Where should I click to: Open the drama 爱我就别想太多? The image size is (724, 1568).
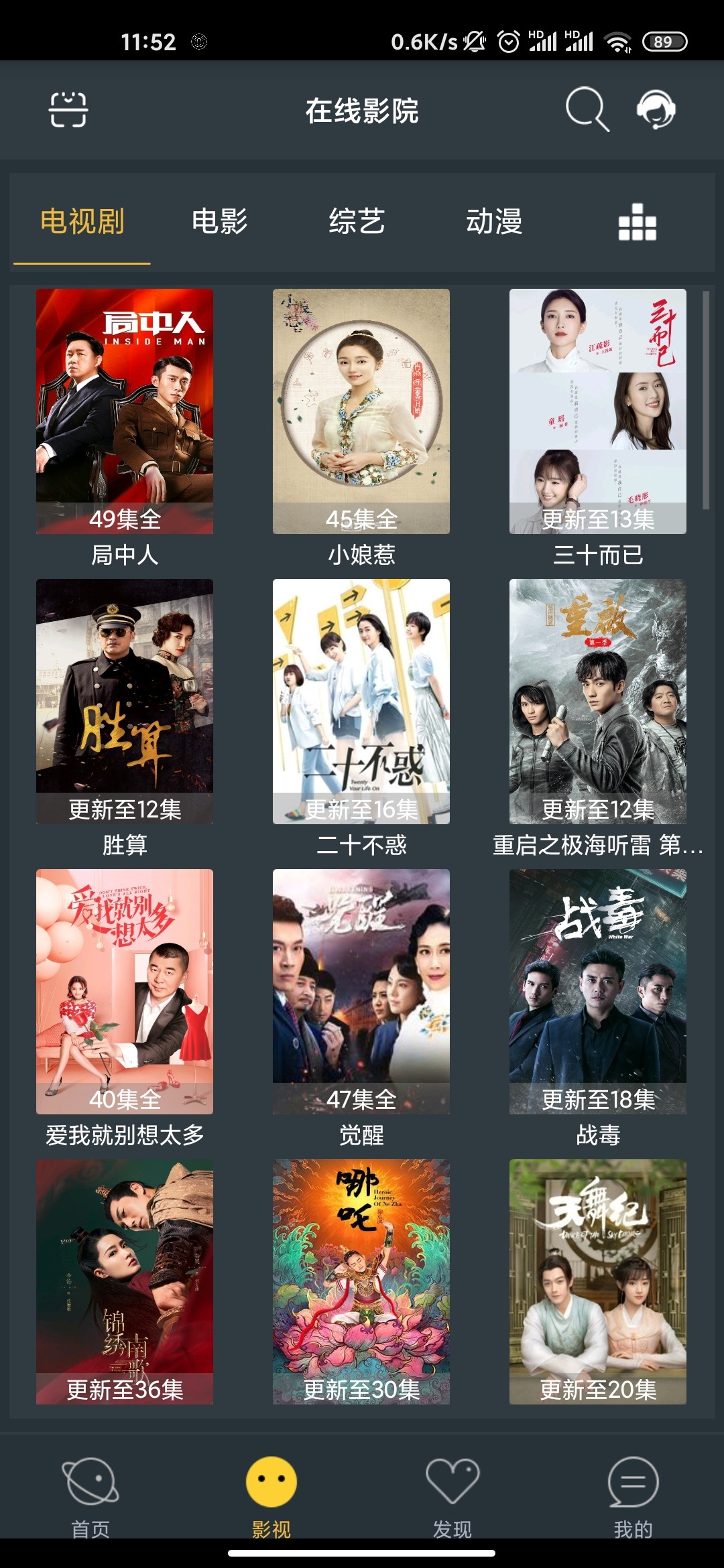[x=125, y=991]
